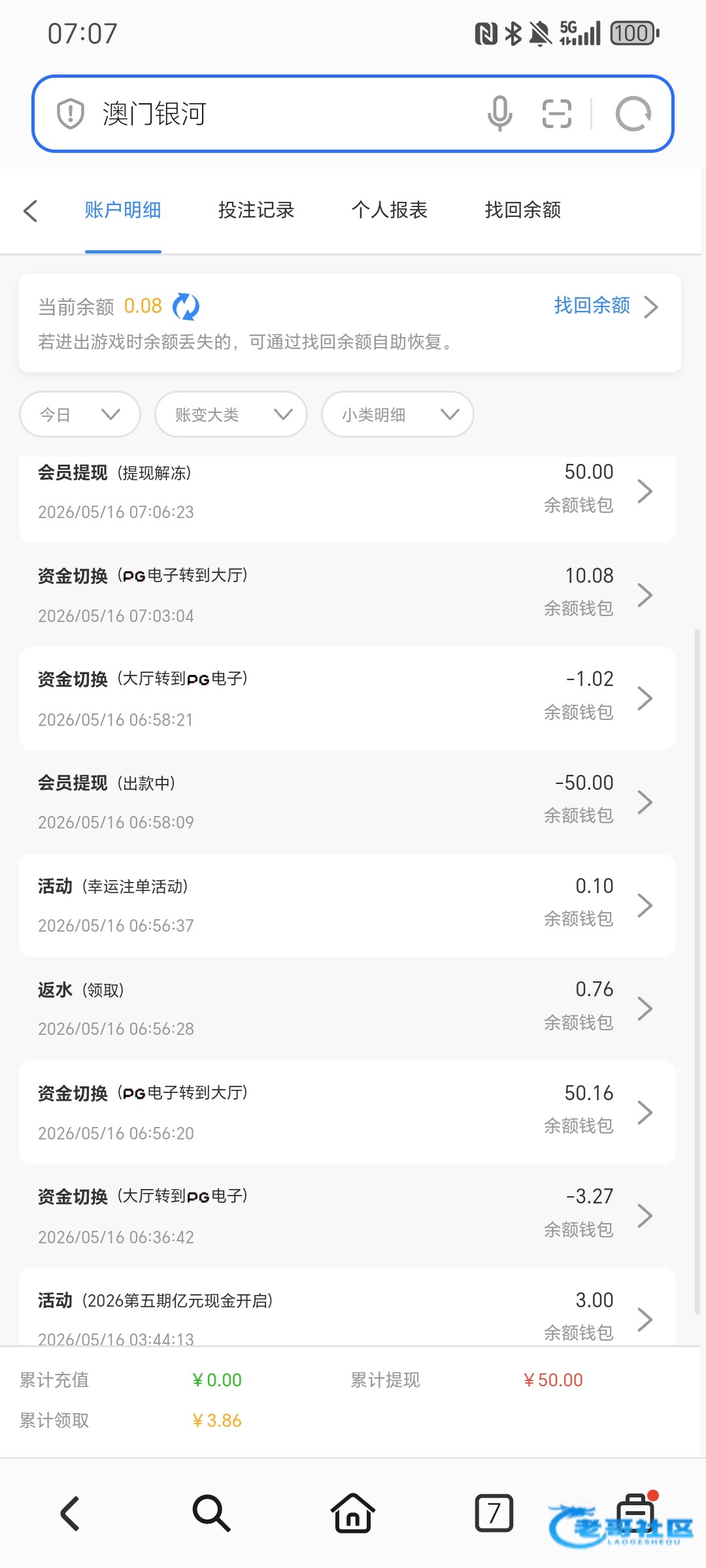Open the scan icon in address bar
The image size is (706, 1568).
(x=557, y=114)
